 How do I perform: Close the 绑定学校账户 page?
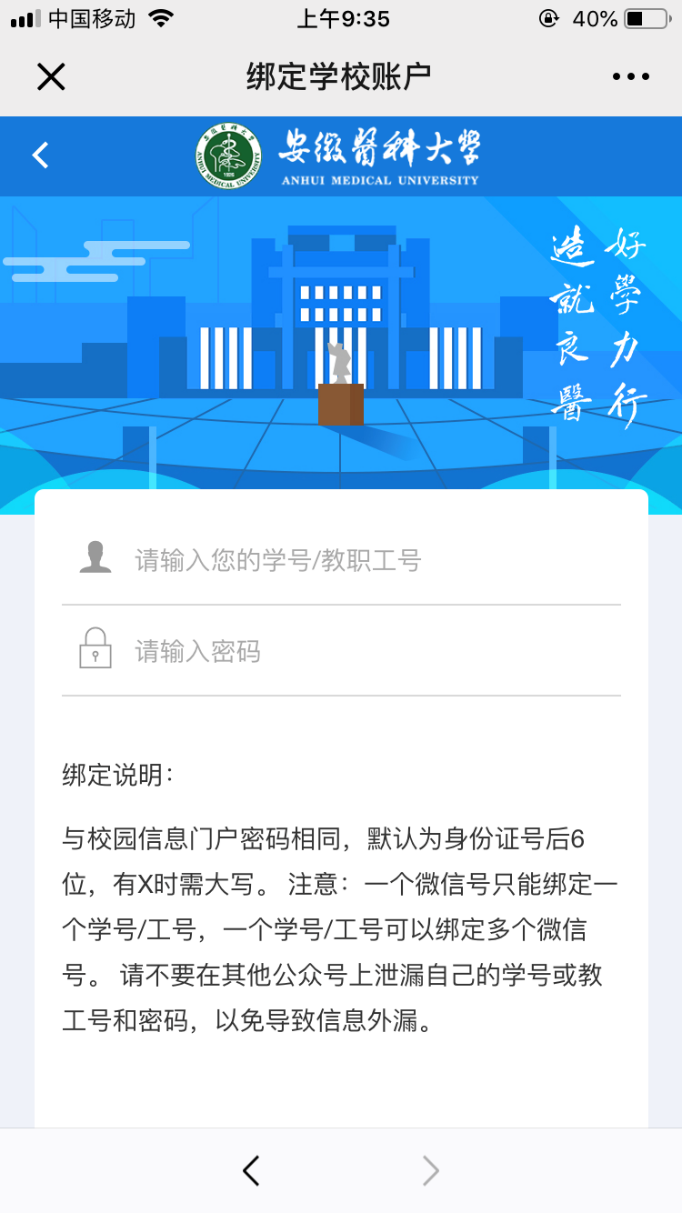click(x=51, y=76)
